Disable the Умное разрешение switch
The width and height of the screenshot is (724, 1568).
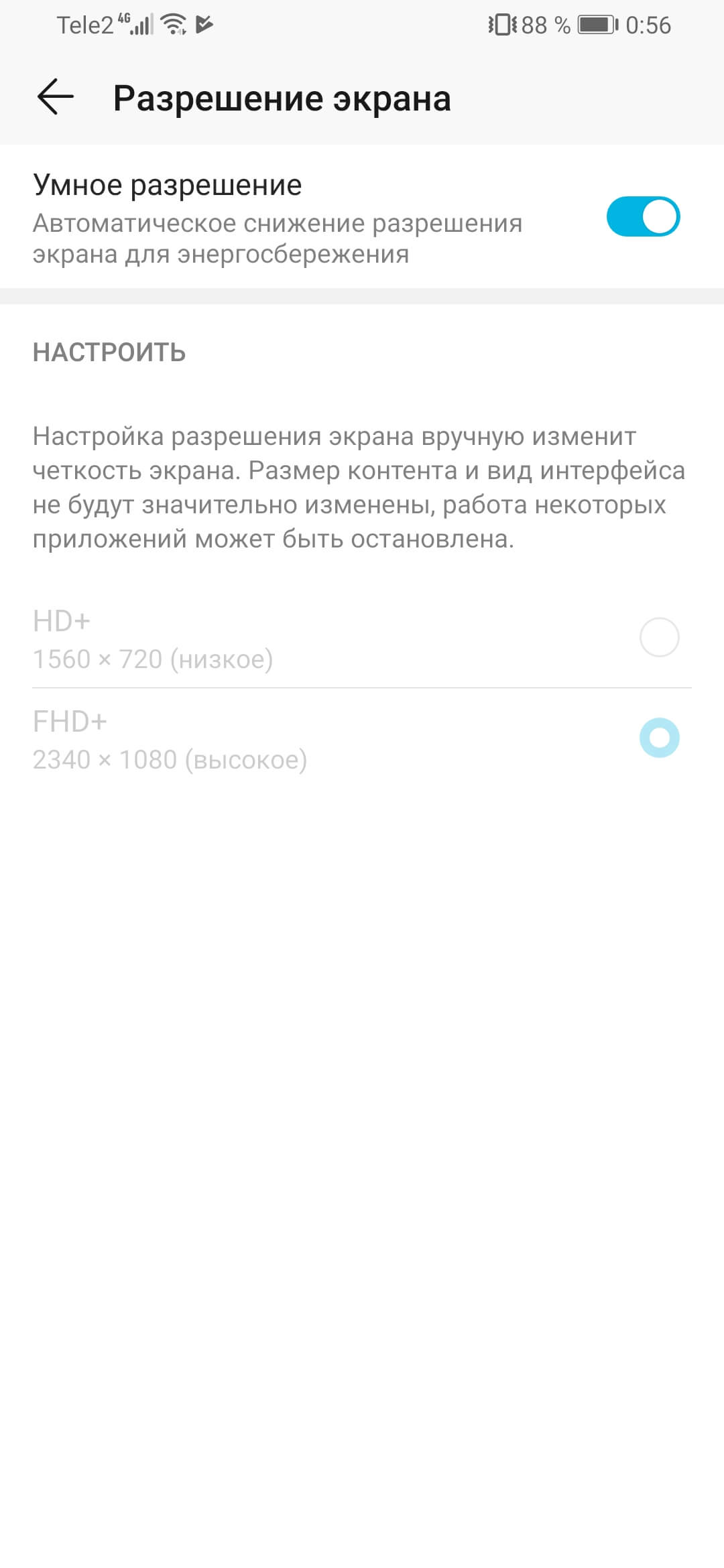(643, 217)
